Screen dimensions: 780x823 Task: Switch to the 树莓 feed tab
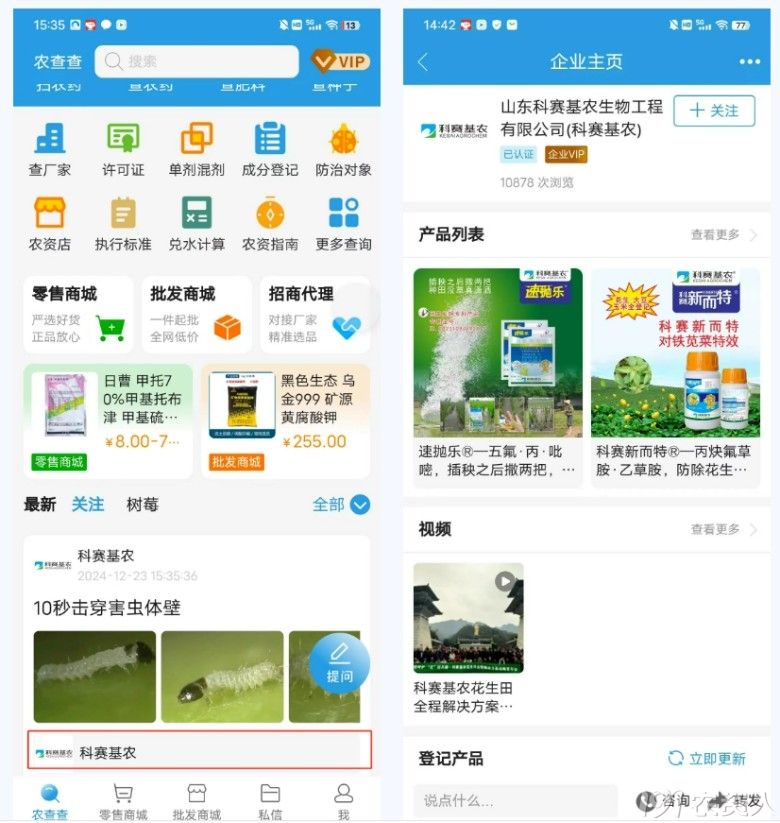tap(142, 504)
